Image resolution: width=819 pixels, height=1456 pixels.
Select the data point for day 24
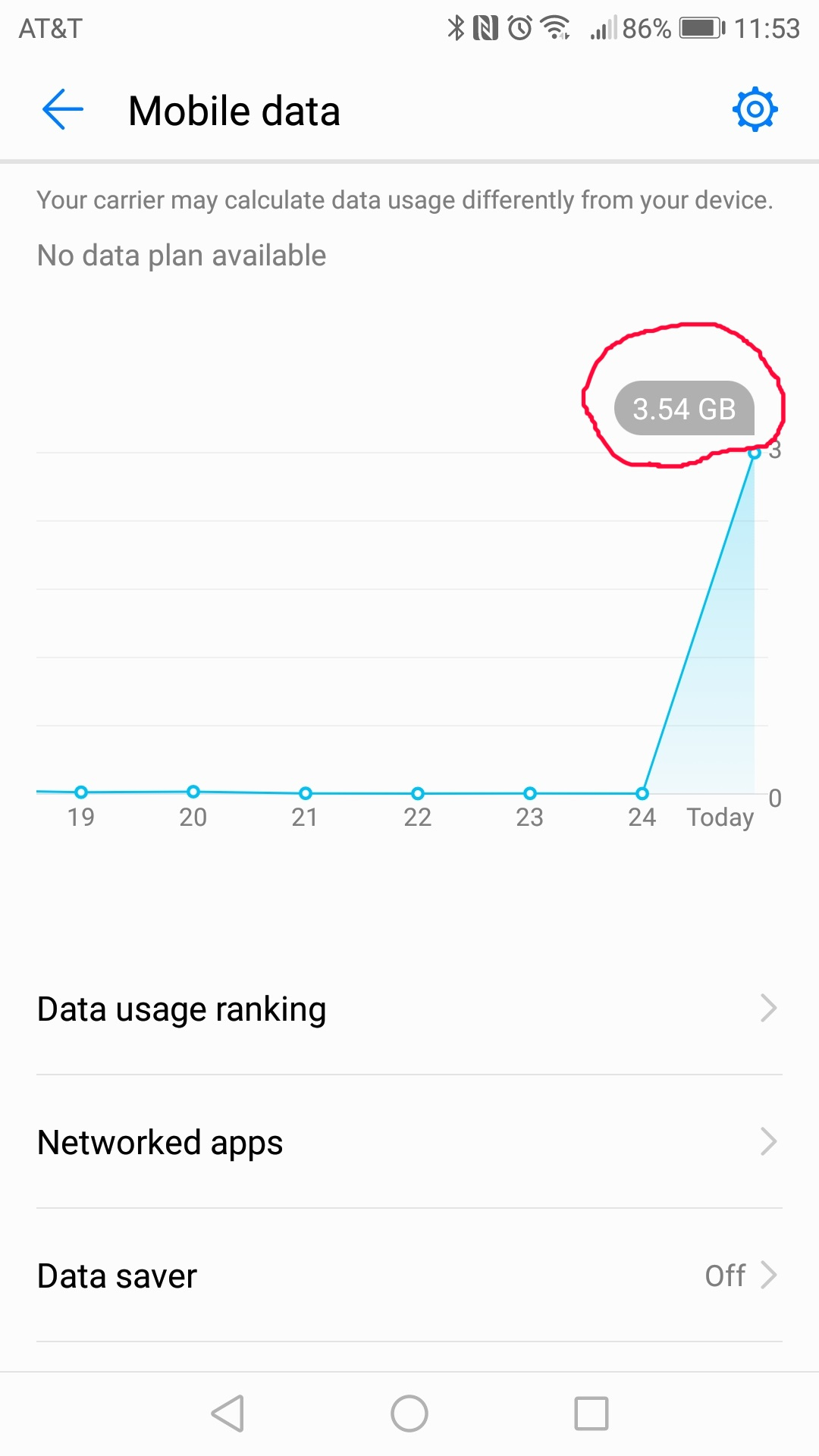pyautogui.click(x=642, y=793)
